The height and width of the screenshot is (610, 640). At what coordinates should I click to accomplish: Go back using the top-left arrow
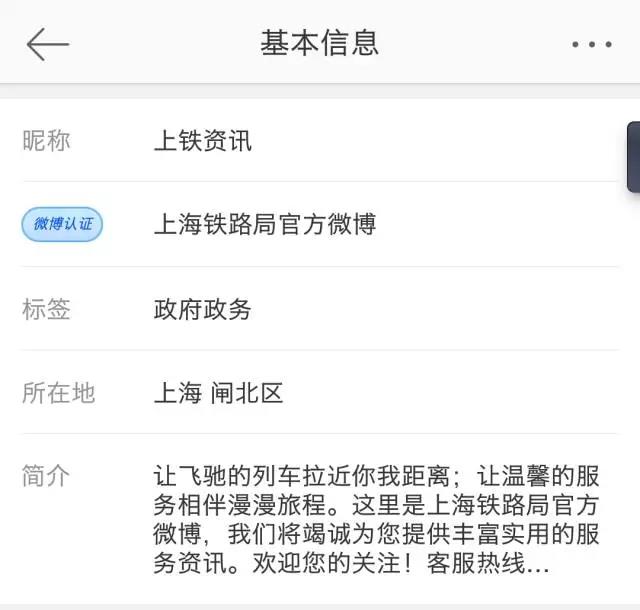tap(47, 44)
